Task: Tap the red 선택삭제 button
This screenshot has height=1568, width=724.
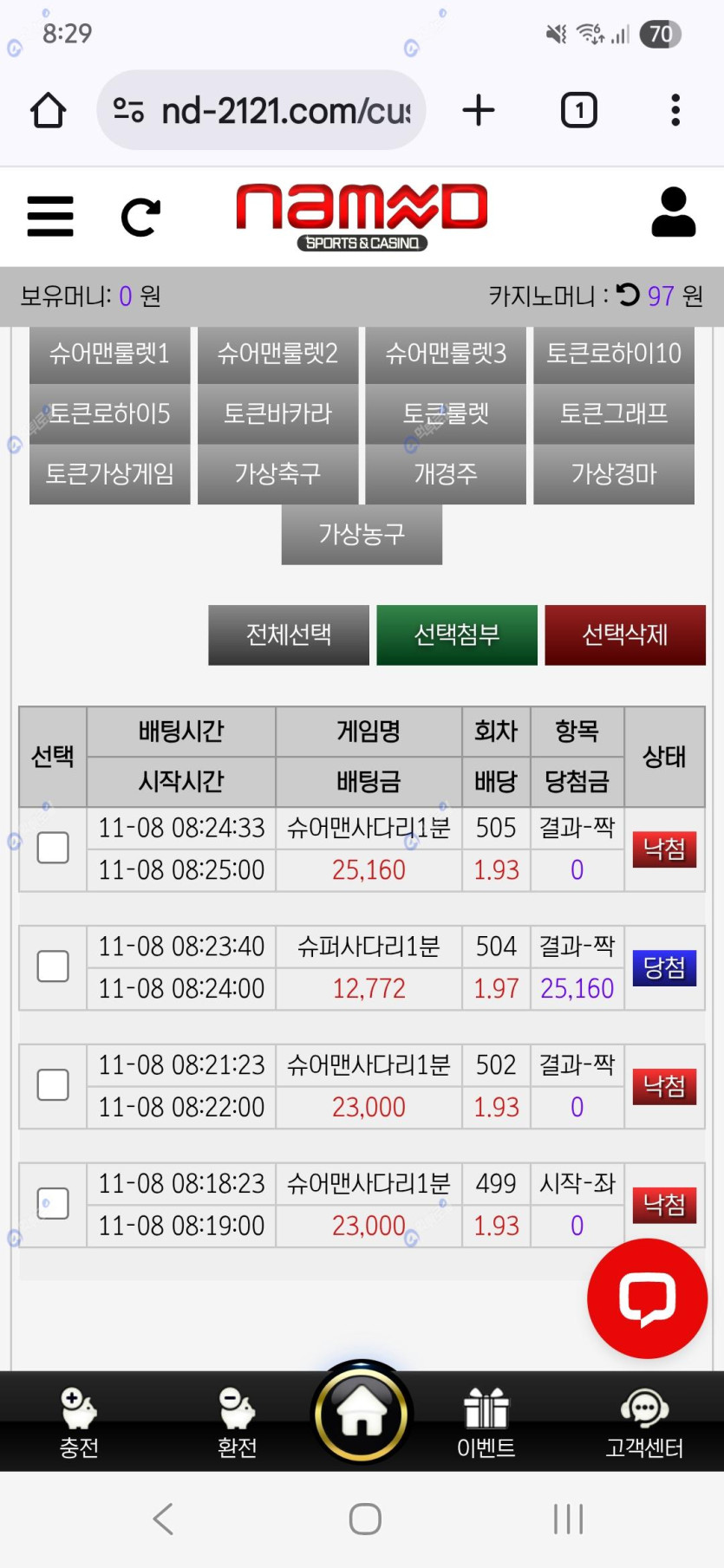Action: coord(625,634)
